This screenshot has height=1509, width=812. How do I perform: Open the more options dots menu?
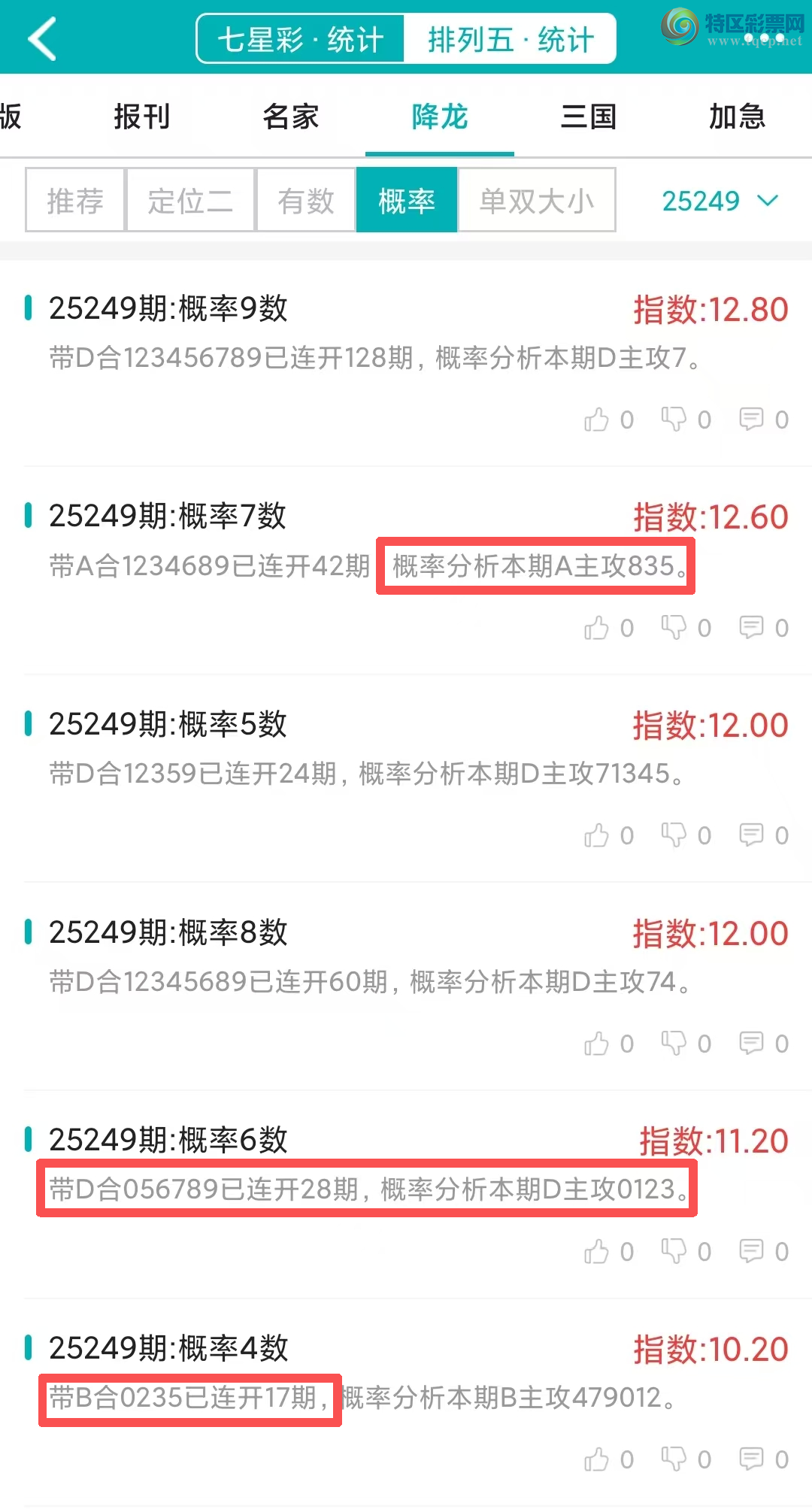click(x=765, y=38)
